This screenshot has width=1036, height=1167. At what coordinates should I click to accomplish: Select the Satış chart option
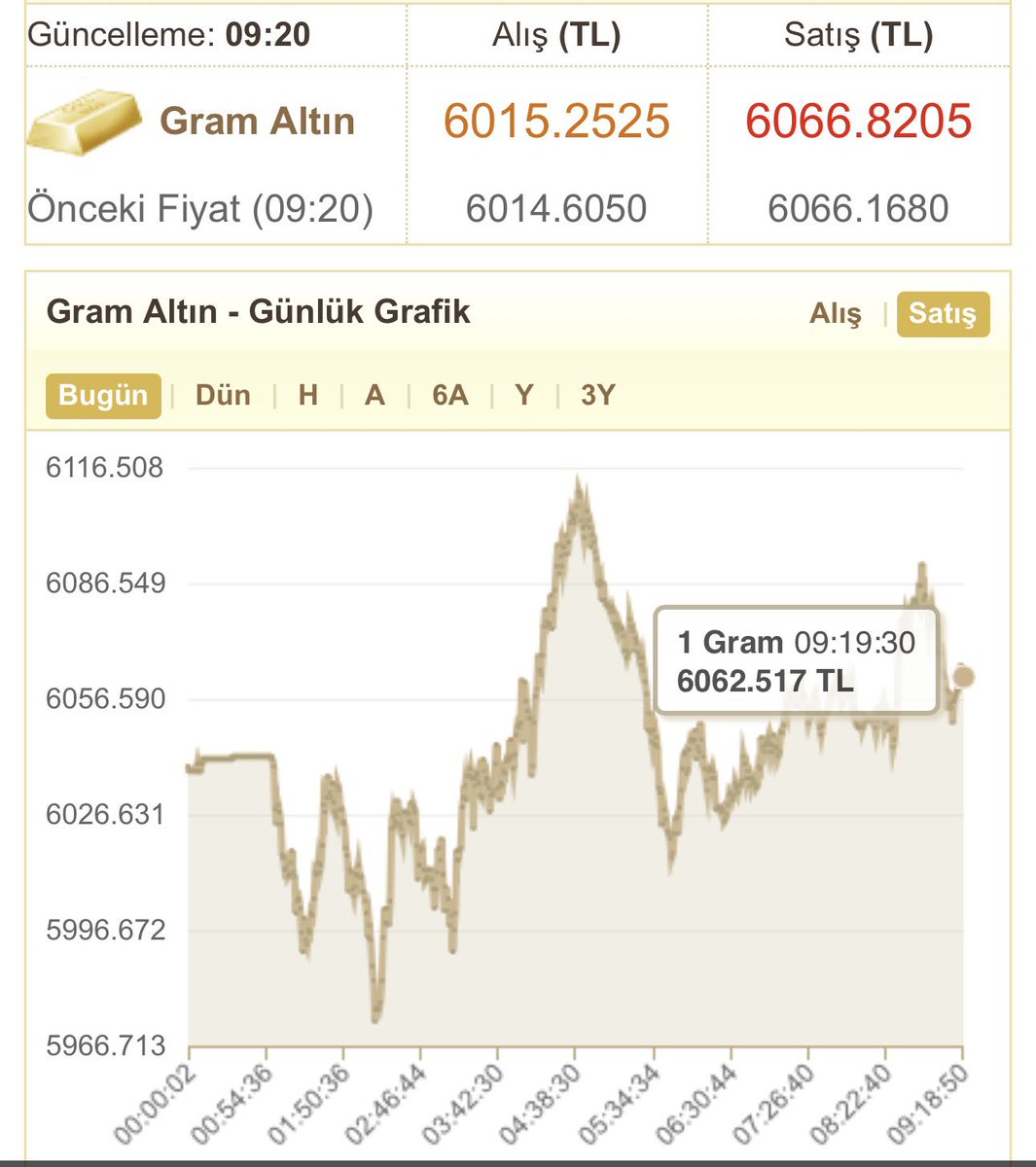pyautogui.click(x=943, y=314)
